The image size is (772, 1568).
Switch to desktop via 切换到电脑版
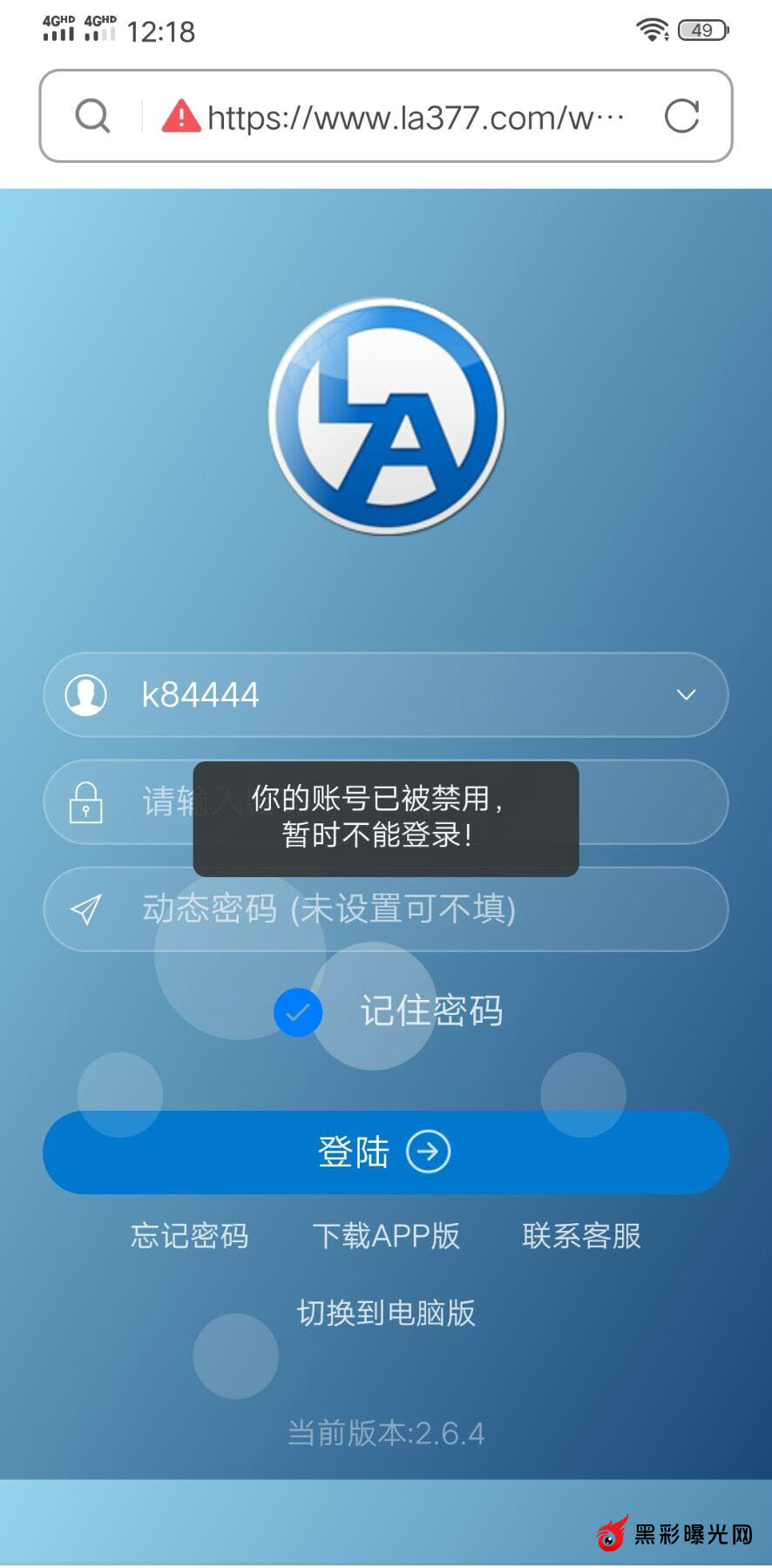coord(386,1313)
